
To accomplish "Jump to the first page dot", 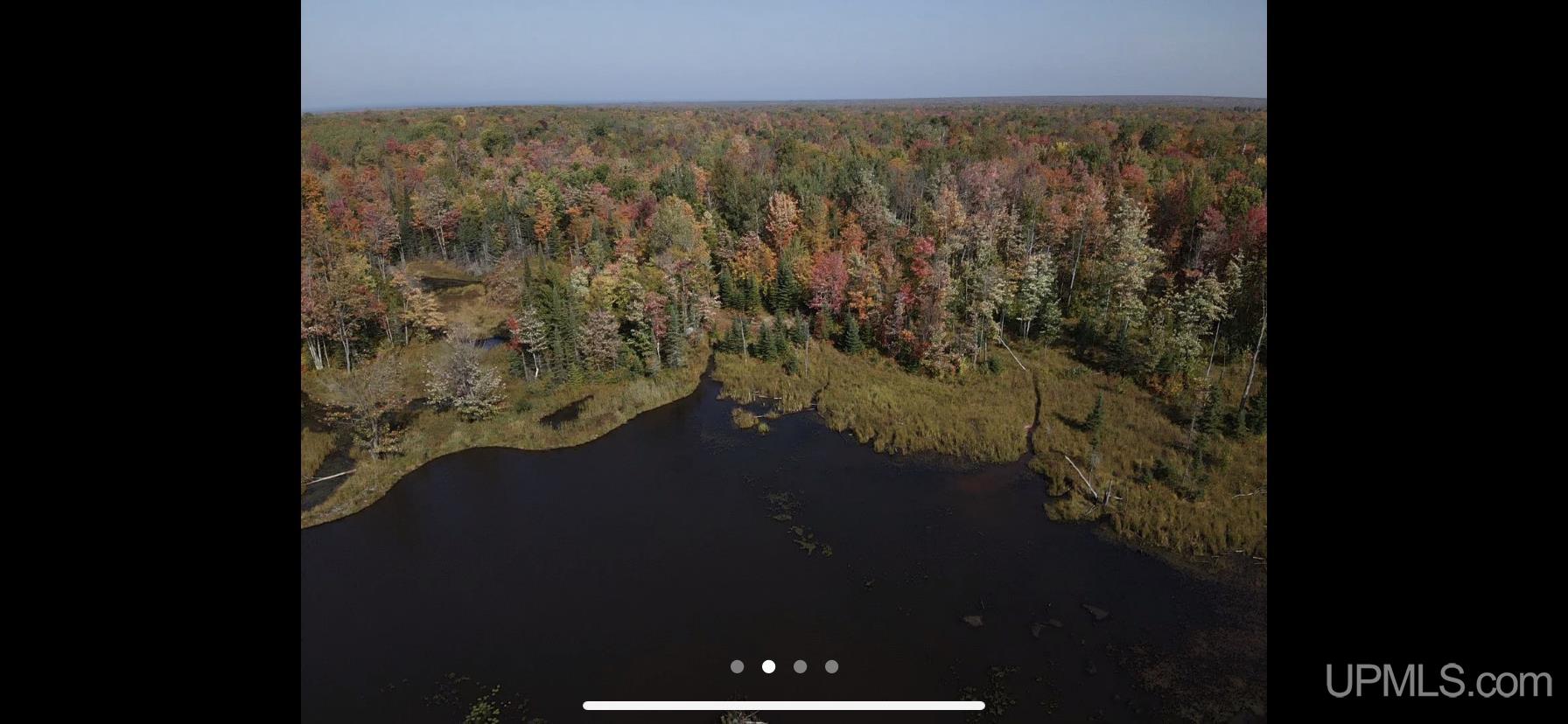I will click(737, 666).
